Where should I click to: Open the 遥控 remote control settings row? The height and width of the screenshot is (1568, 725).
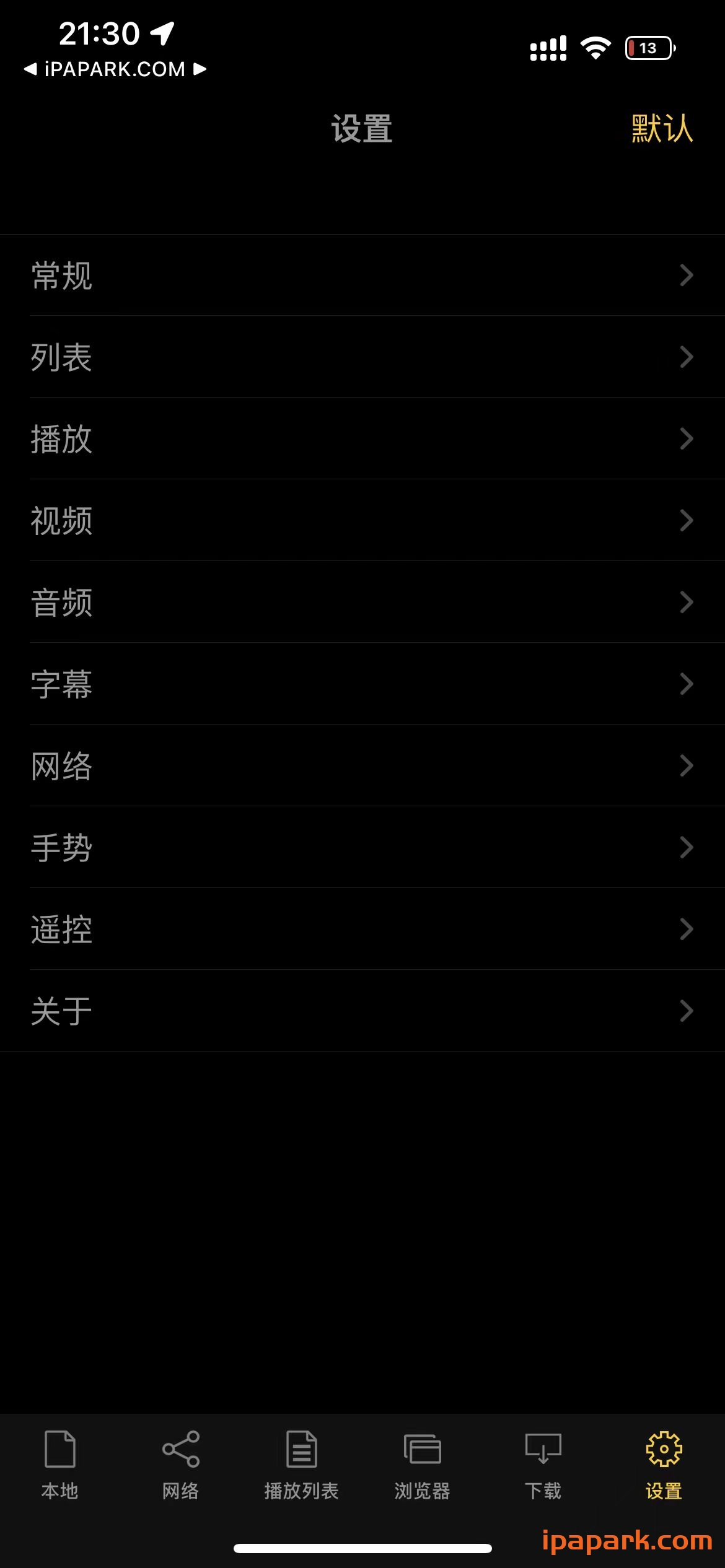pos(62,929)
